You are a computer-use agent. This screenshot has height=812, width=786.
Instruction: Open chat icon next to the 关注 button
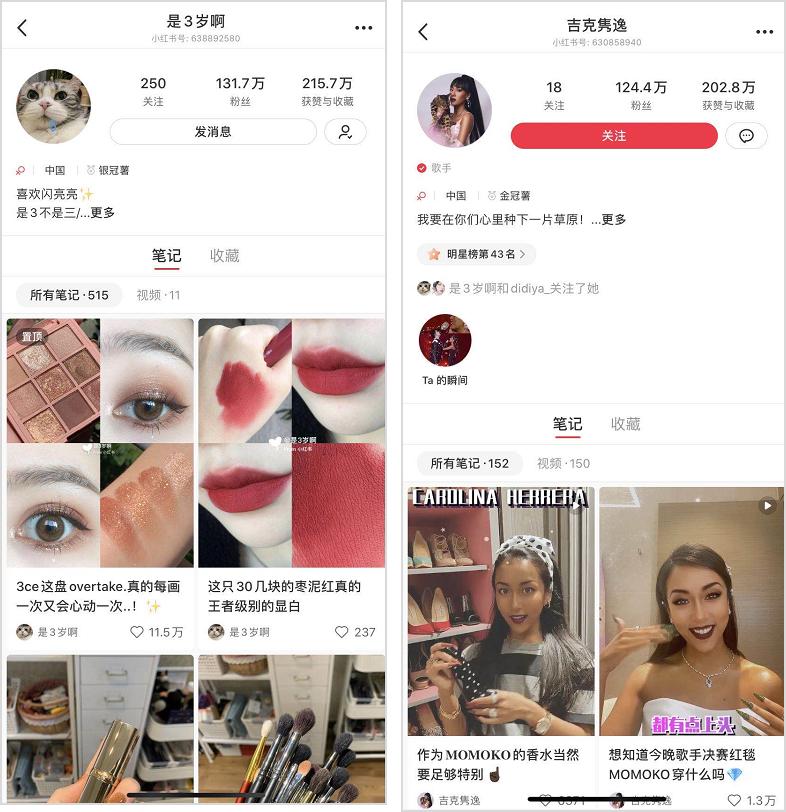746,136
